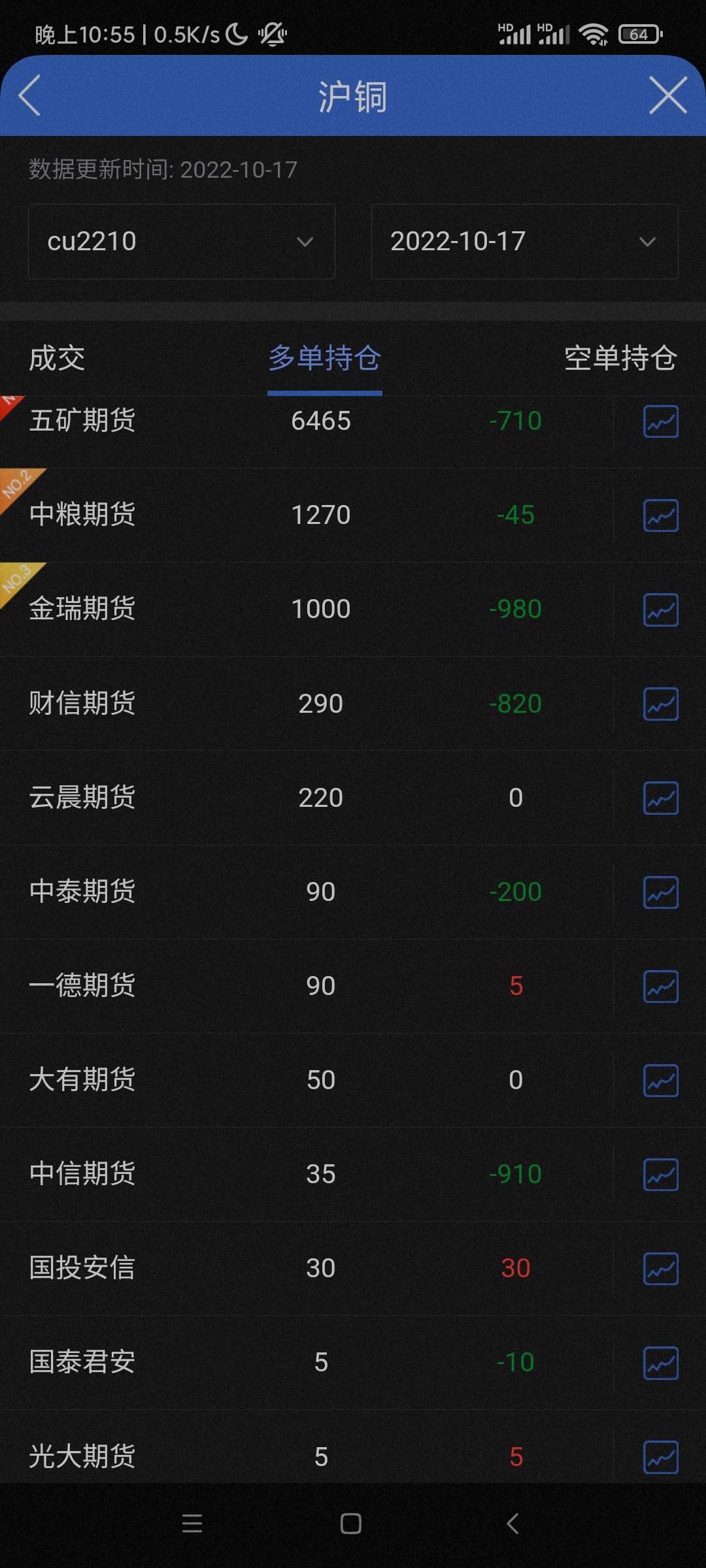The width and height of the screenshot is (706, 1568).
Task: Open the chart icon for 光大期货
Action: coord(660,1456)
